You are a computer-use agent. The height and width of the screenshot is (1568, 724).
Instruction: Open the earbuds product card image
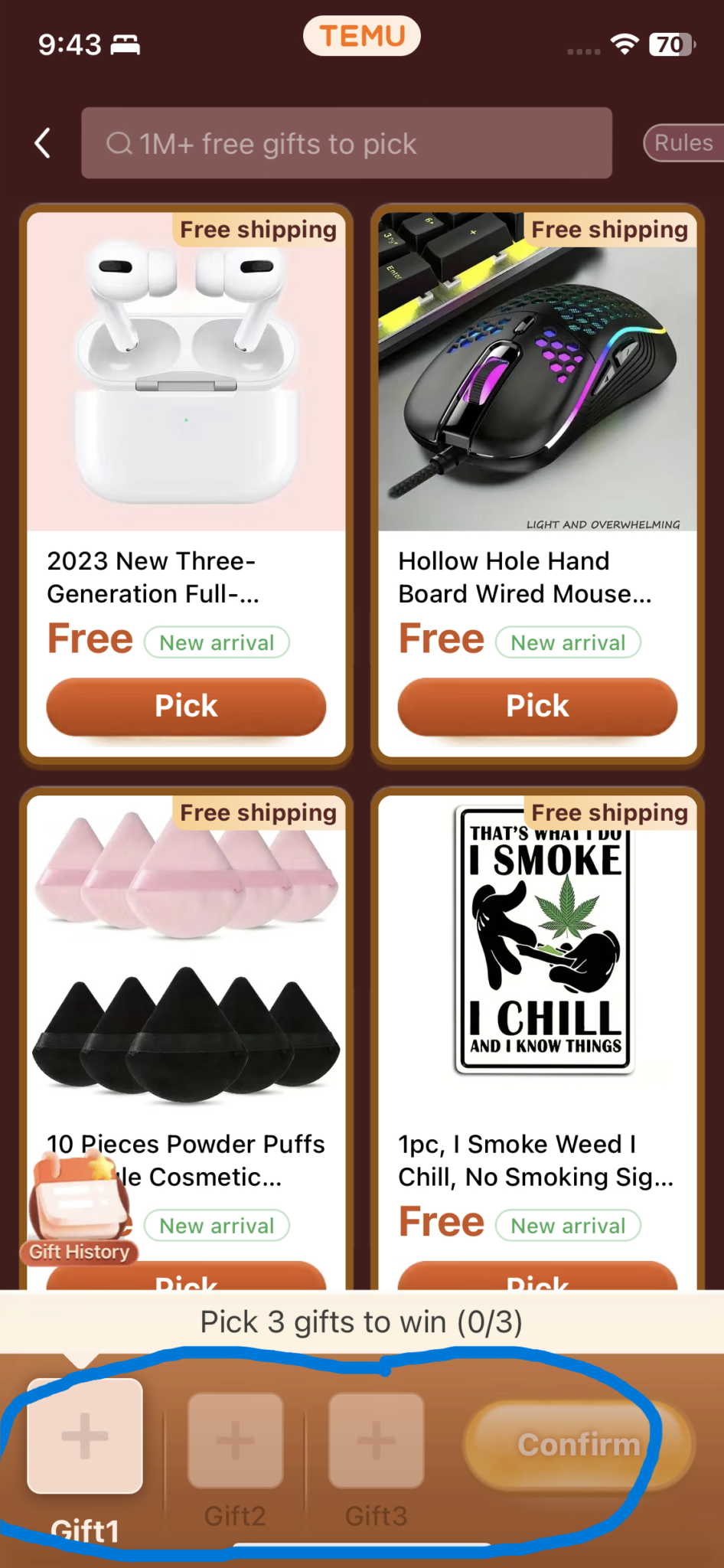tap(186, 371)
